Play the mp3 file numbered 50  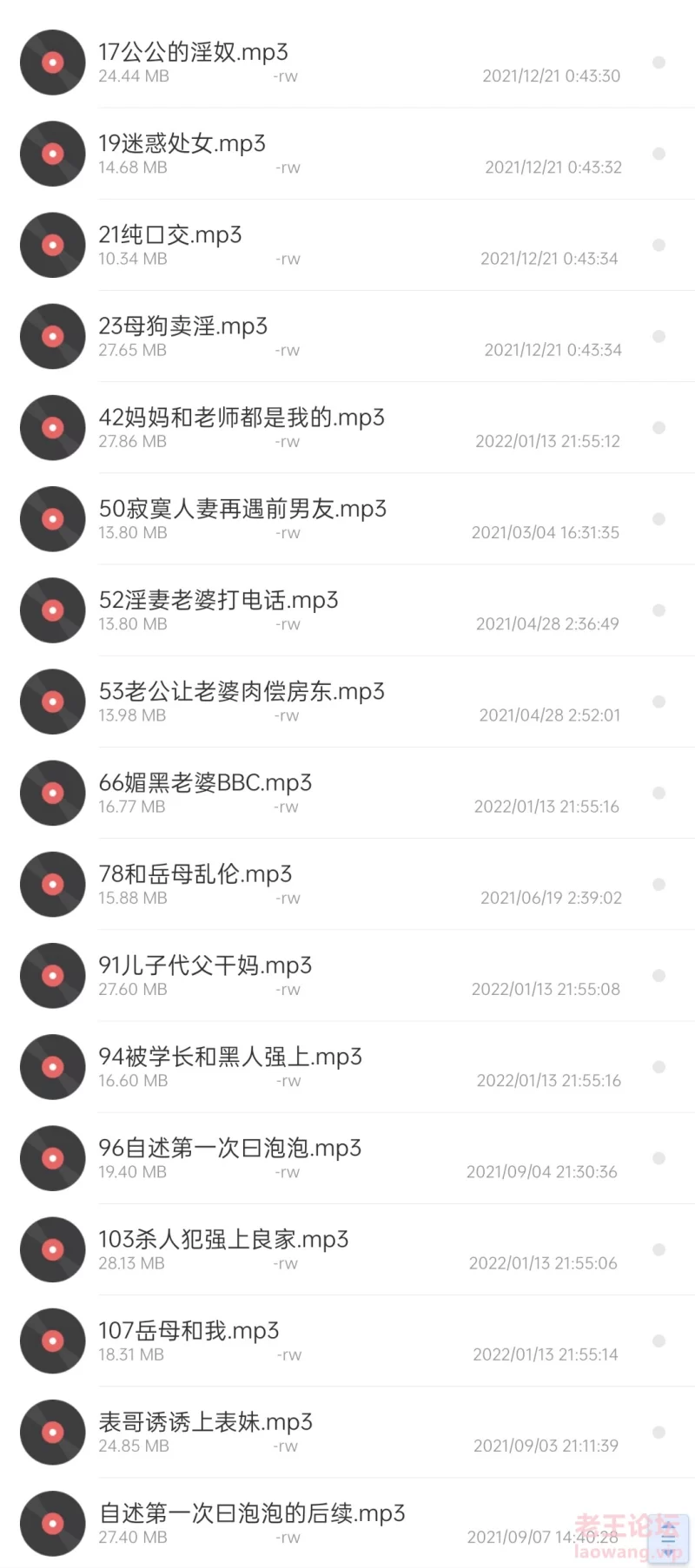pyautogui.click(x=347, y=519)
